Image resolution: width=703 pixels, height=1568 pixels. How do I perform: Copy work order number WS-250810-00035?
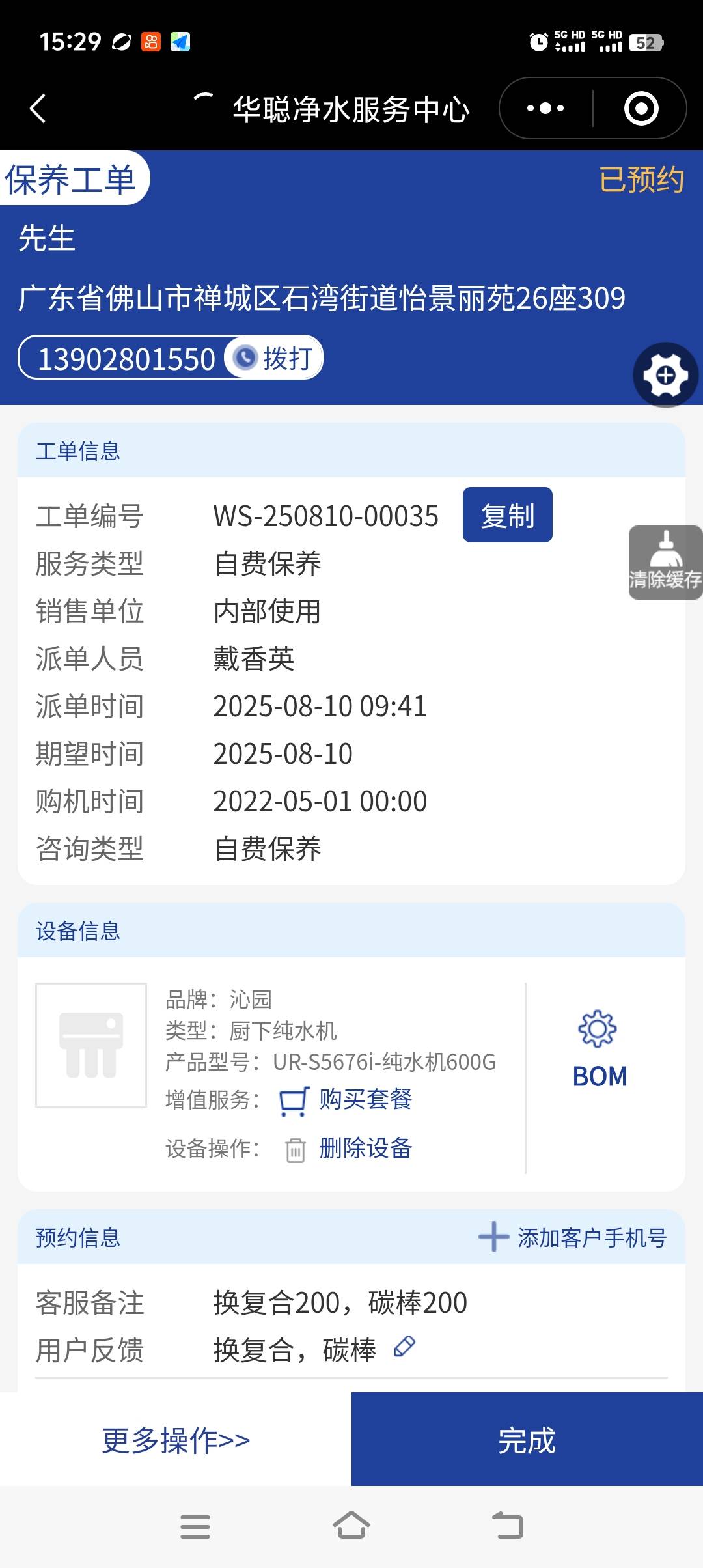click(507, 515)
